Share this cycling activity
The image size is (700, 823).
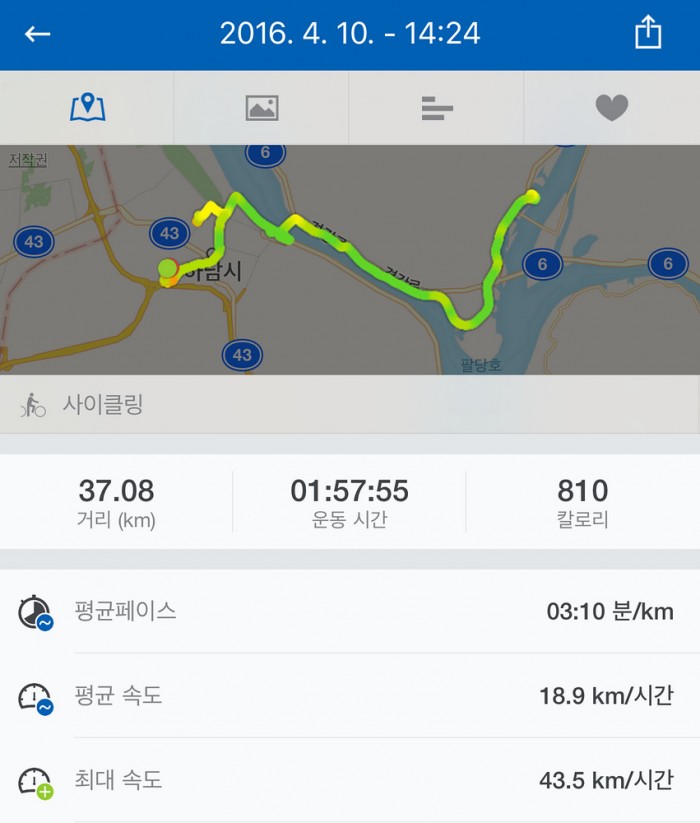648,34
